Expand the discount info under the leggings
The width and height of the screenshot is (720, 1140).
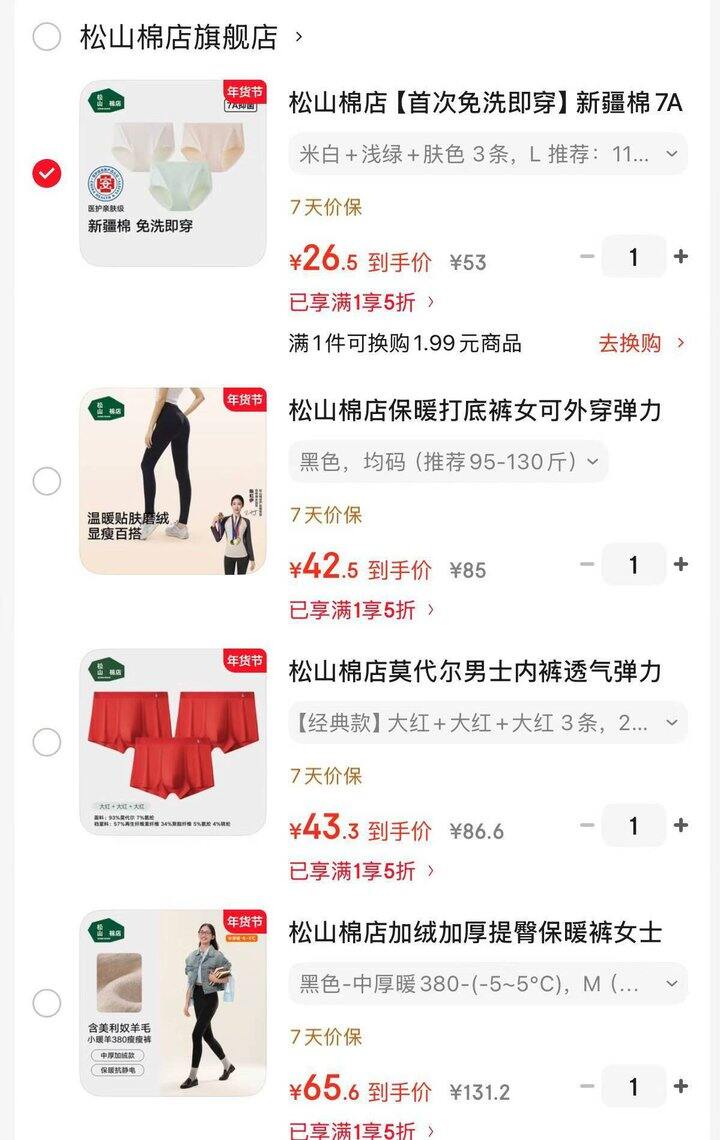point(350,610)
